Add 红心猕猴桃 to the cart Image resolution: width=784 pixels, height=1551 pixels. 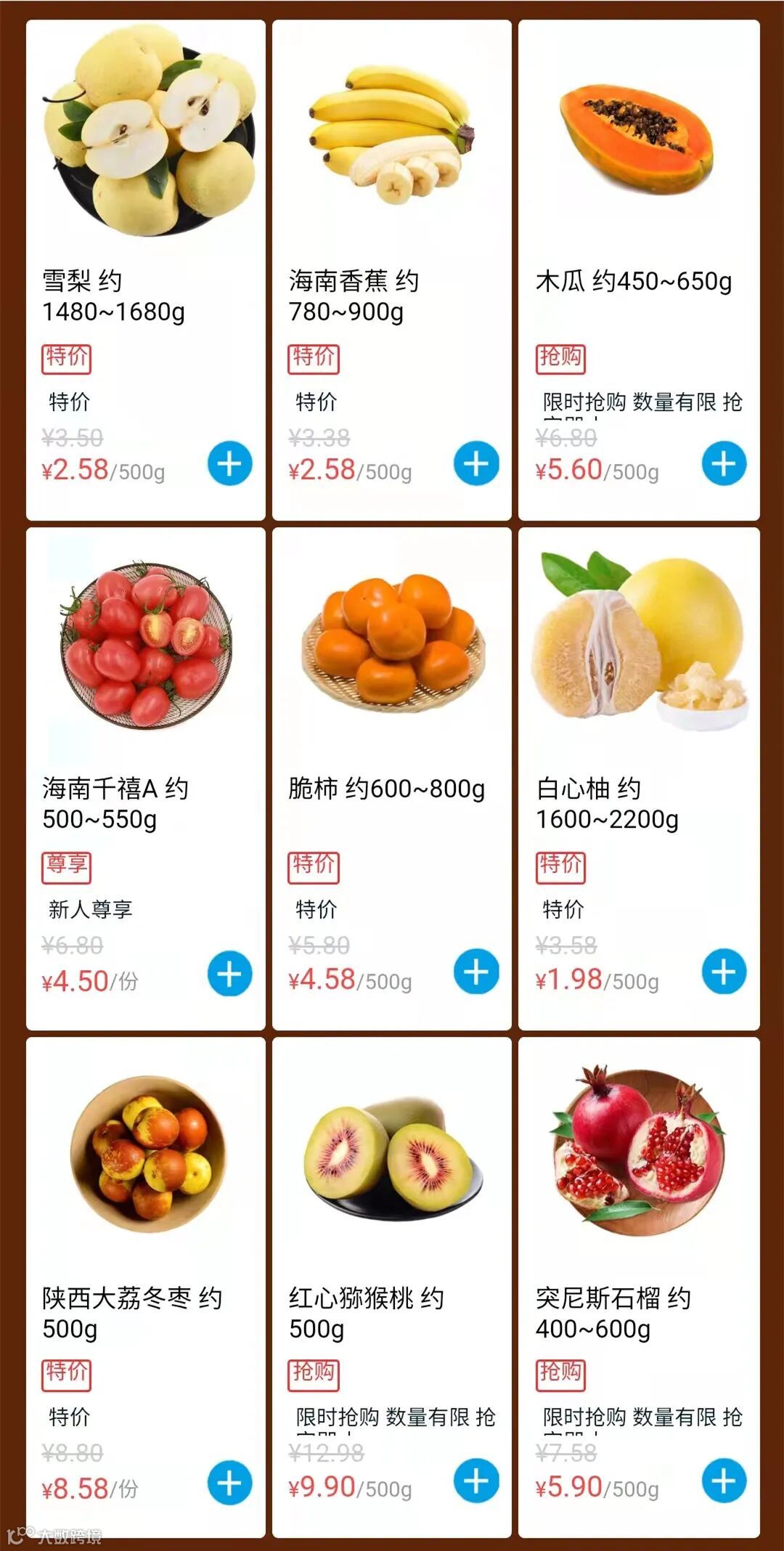pos(476,1481)
